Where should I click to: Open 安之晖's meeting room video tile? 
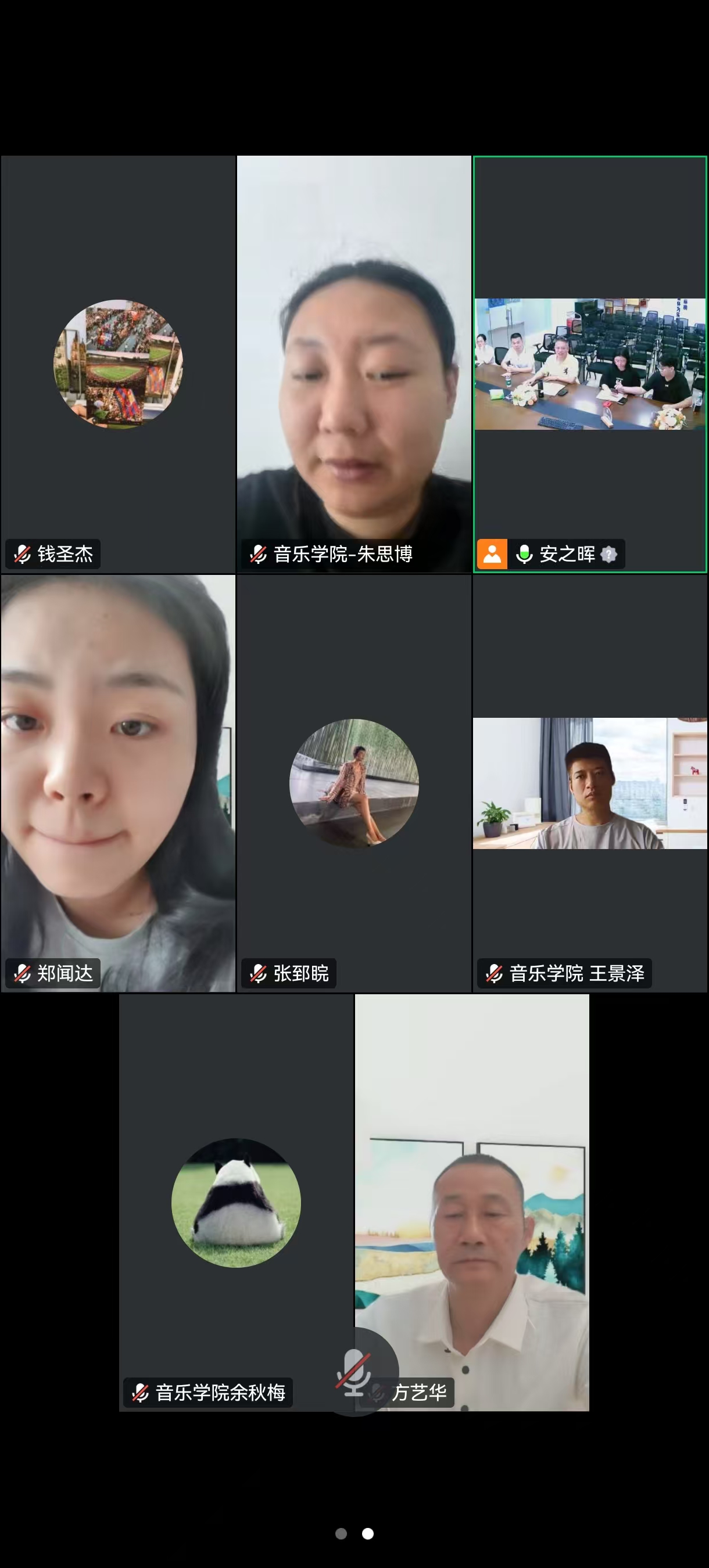590,364
